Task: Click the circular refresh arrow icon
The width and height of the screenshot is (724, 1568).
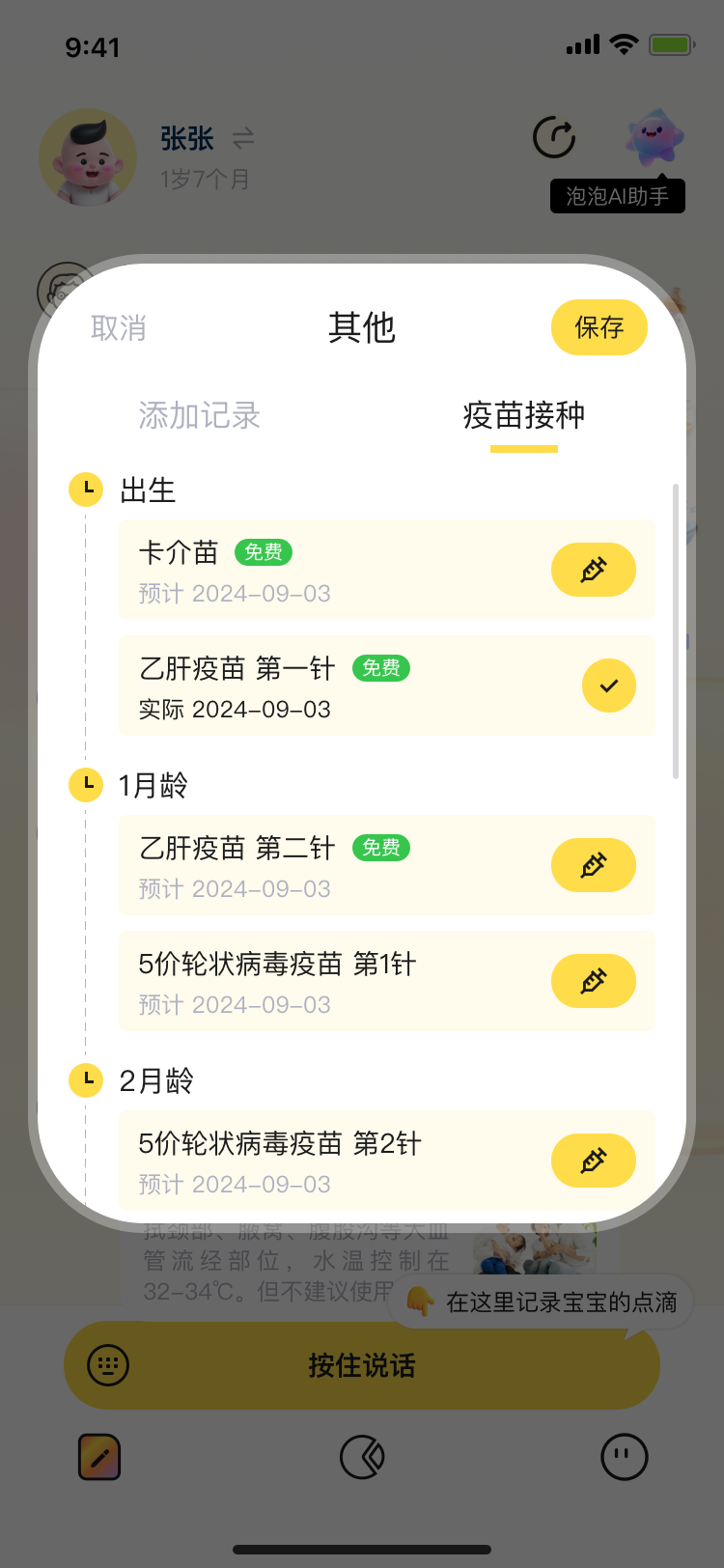Action: tap(555, 138)
